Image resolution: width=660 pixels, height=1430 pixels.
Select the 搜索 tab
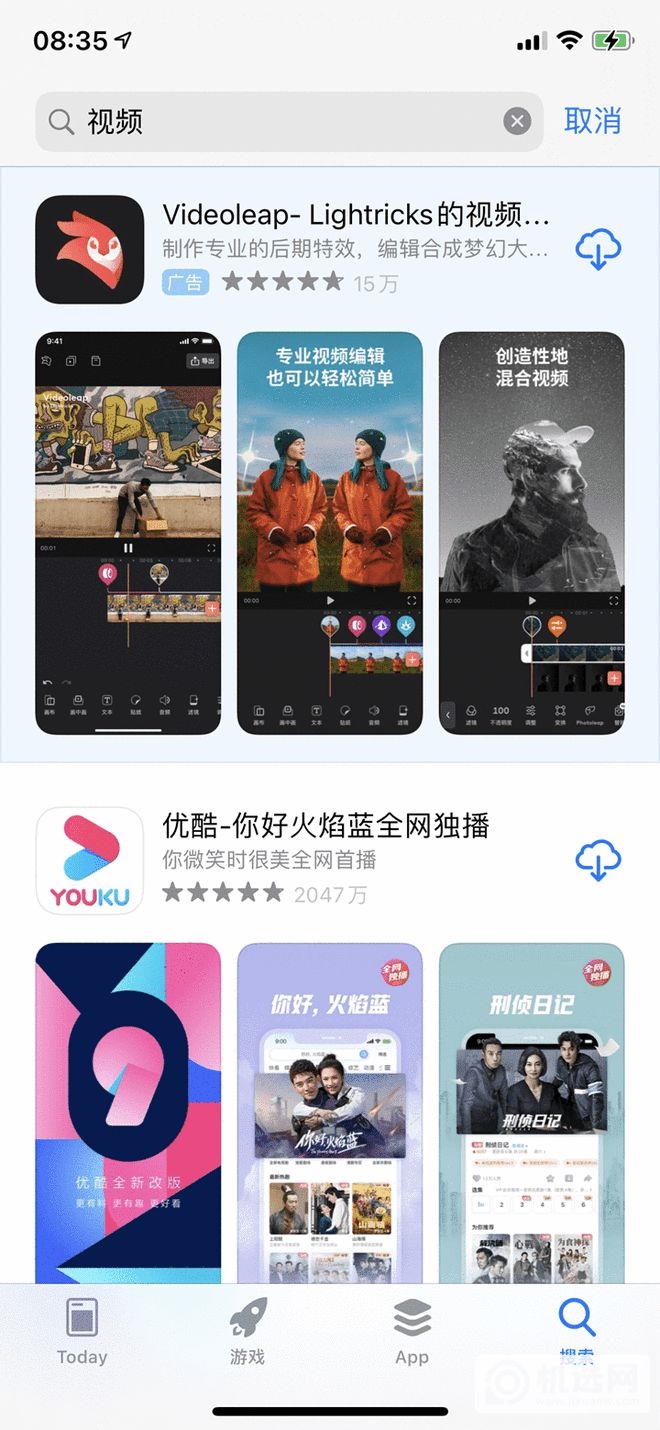[577, 1332]
